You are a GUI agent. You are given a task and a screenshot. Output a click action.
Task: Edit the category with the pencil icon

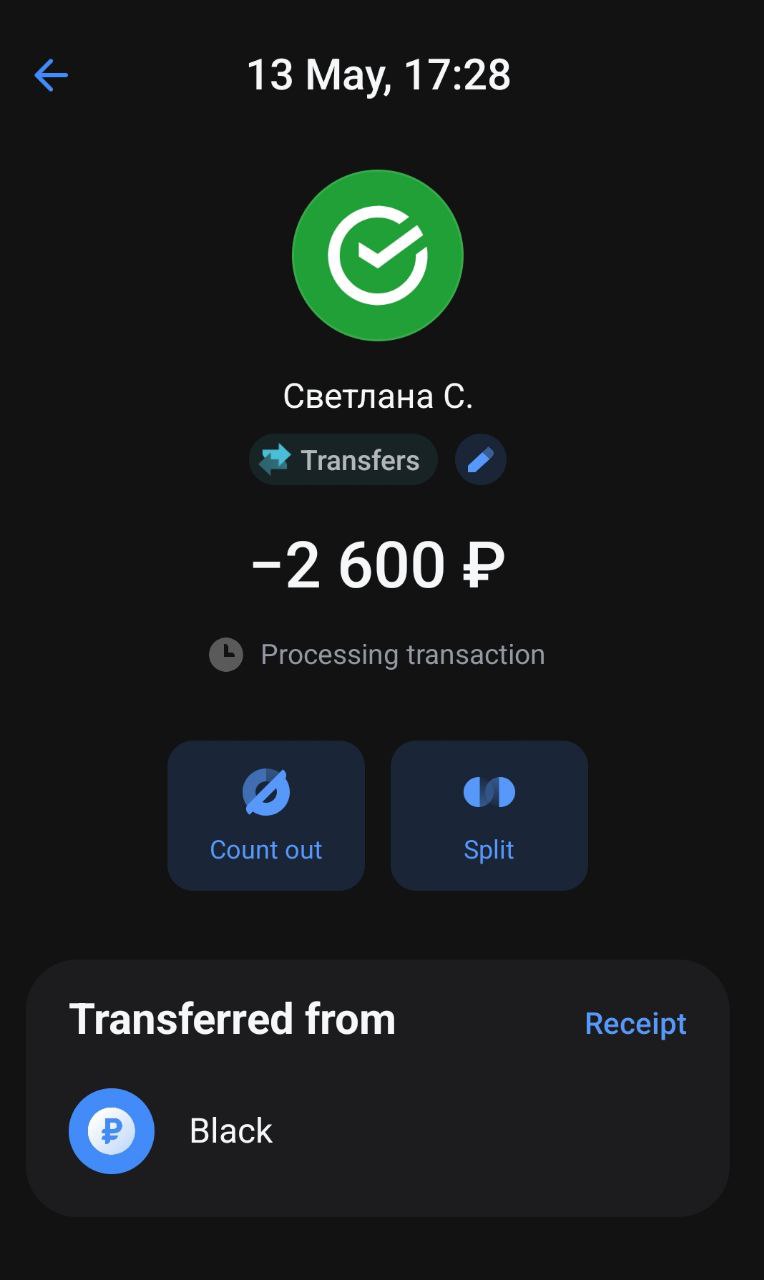tap(481, 460)
